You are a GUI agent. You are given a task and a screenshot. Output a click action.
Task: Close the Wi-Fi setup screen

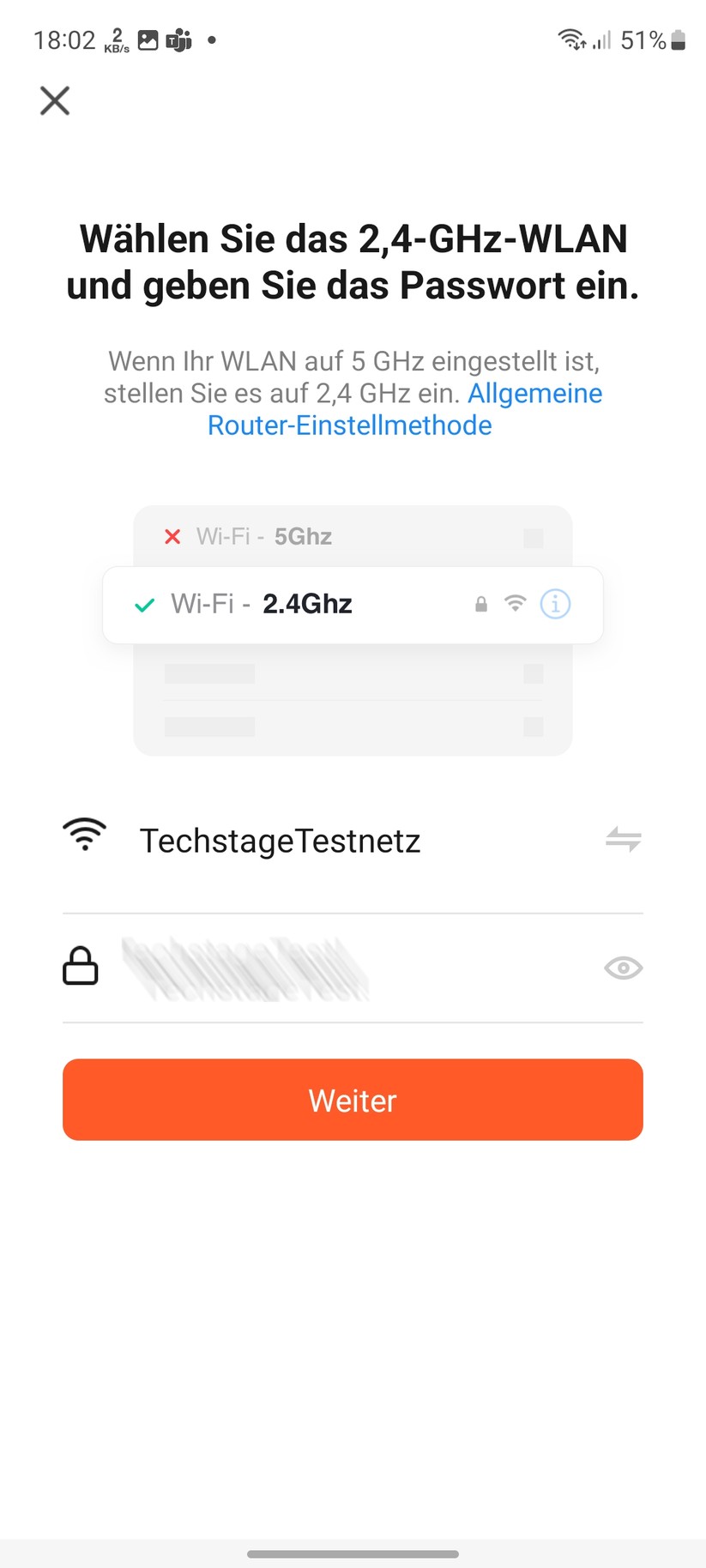[x=54, y=100]
